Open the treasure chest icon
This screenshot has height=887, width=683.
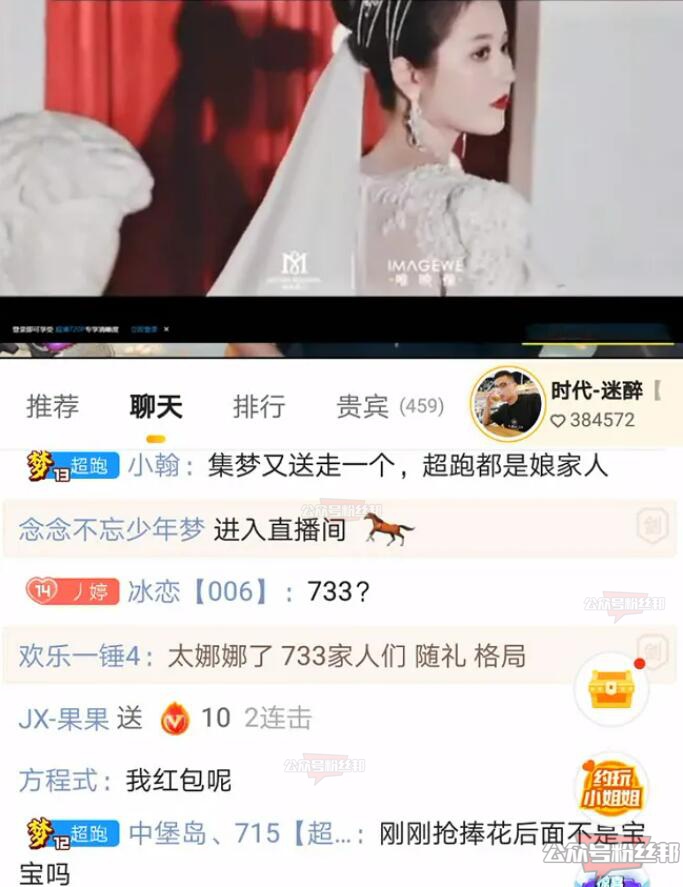point(611,689)
